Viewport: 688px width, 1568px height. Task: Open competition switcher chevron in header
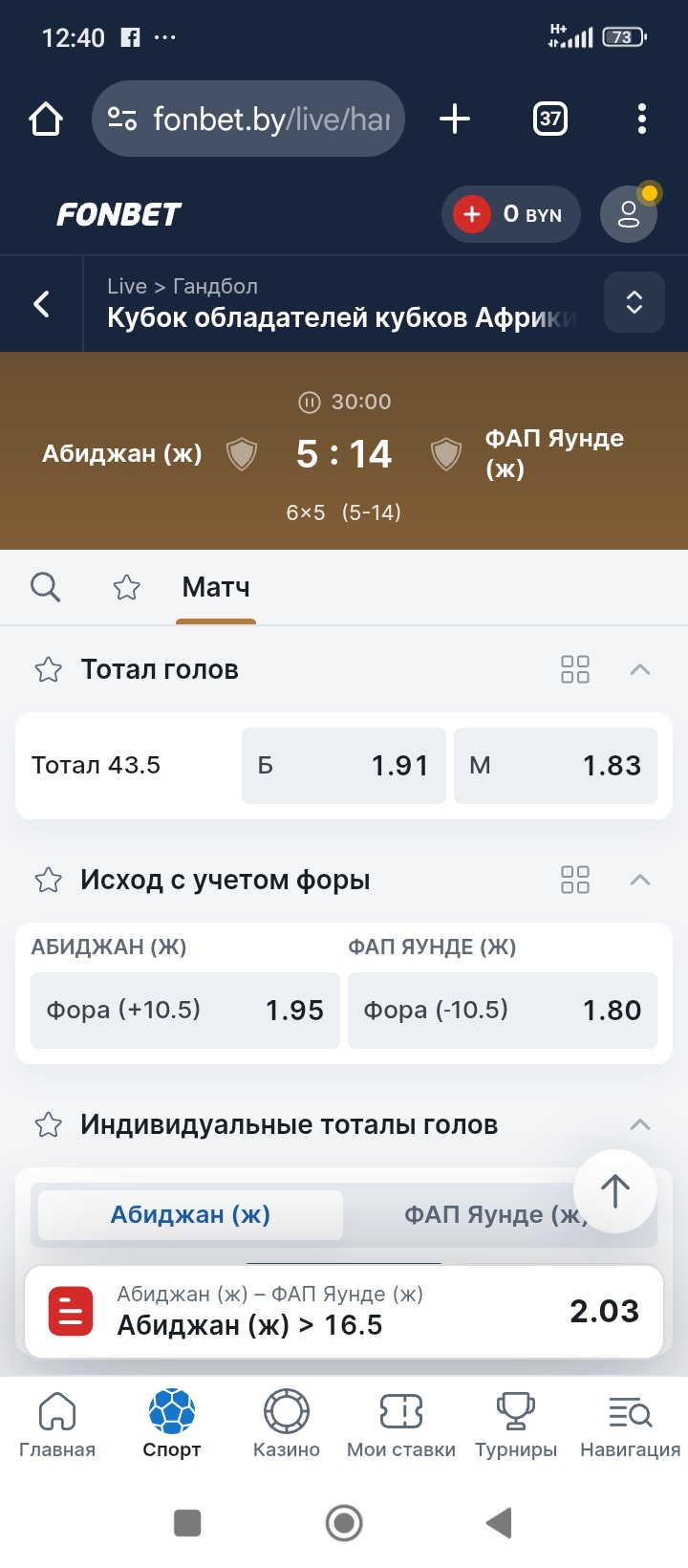(x=634, y=302)
